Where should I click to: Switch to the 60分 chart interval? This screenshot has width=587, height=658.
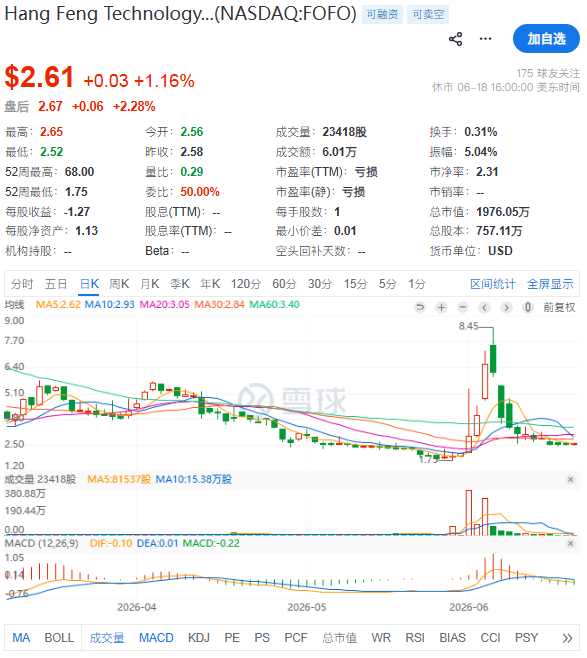tap(285, 285)
